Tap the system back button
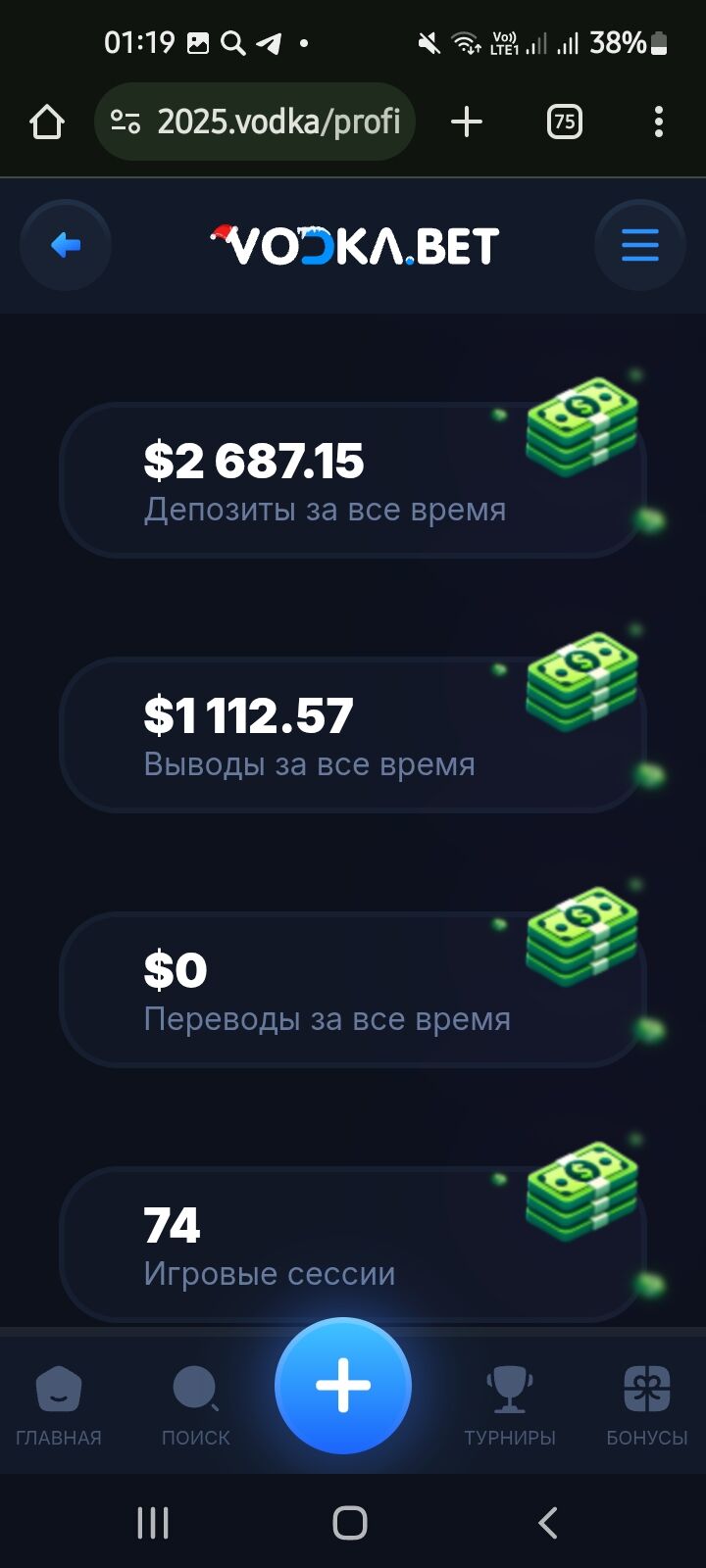Image resolution: width=706 pixels, height=1568 pixels. click(548, 1523)
